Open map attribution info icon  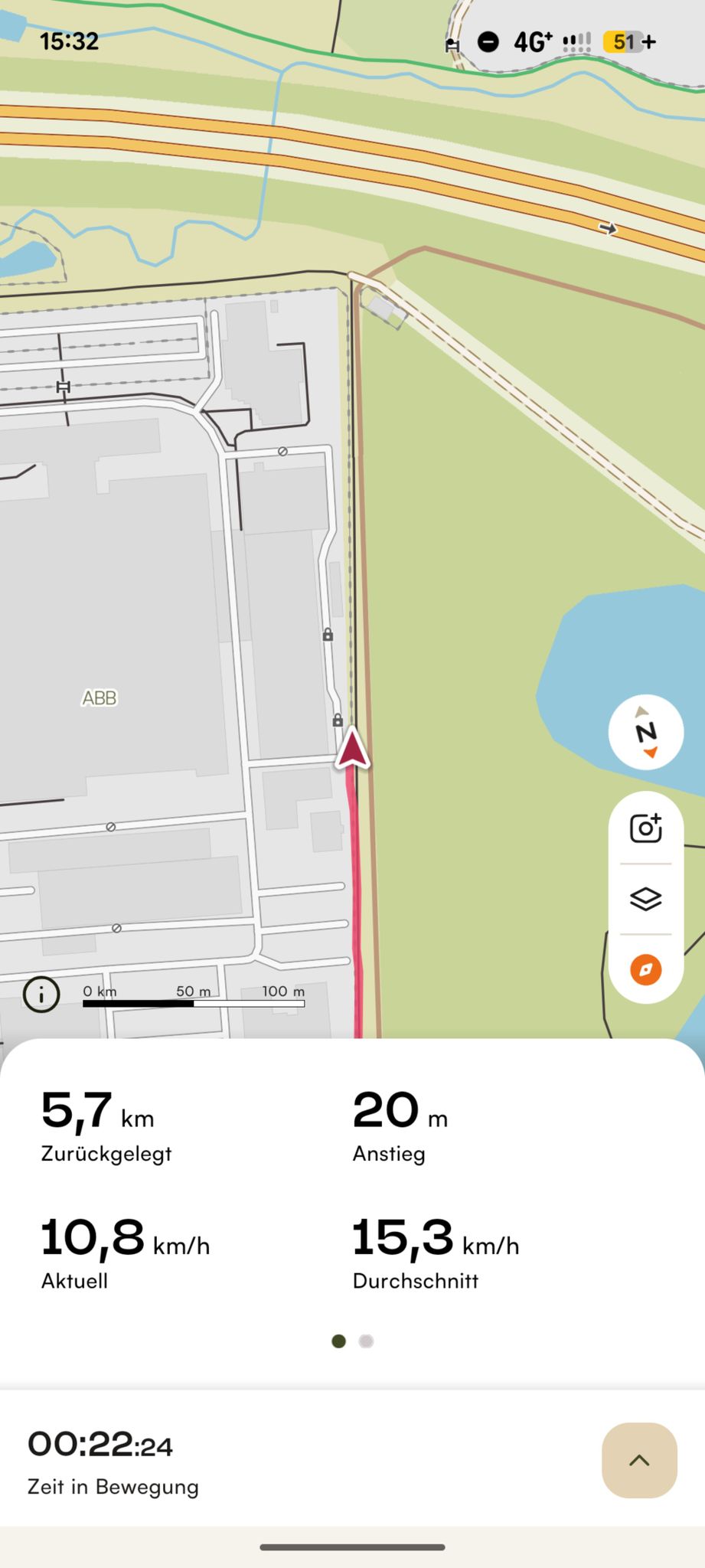(41, 995)
